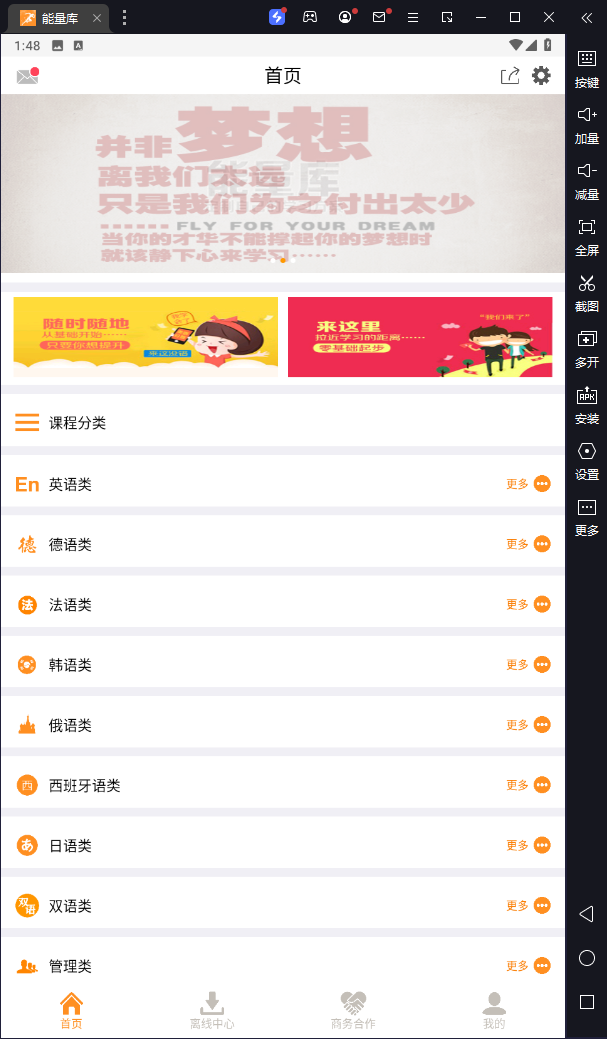Open the 俄语类 category
This screenshot has width=607, height=1039.
[70, 725]
